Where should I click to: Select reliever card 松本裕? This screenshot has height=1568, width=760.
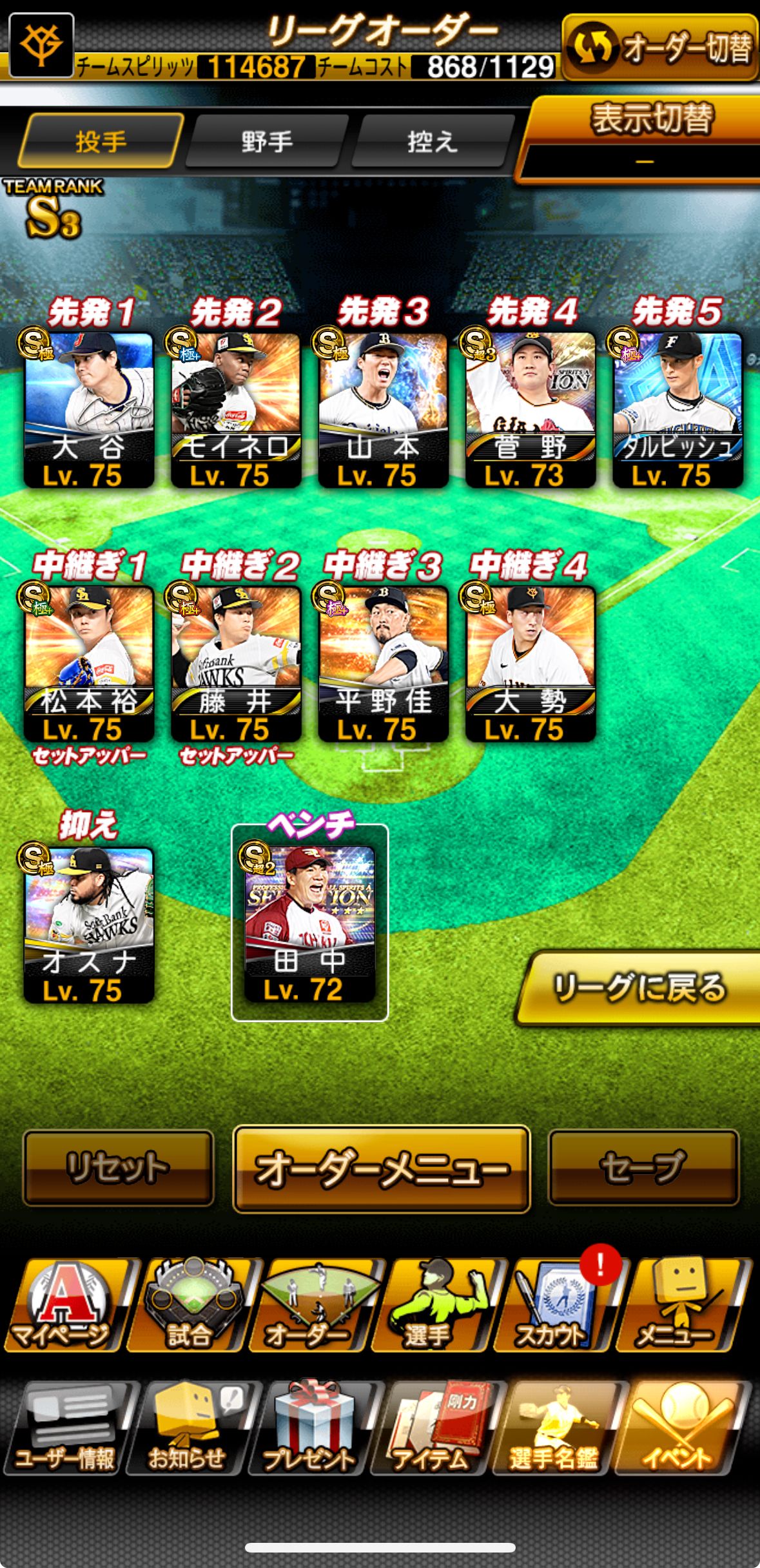click(88, 664)
